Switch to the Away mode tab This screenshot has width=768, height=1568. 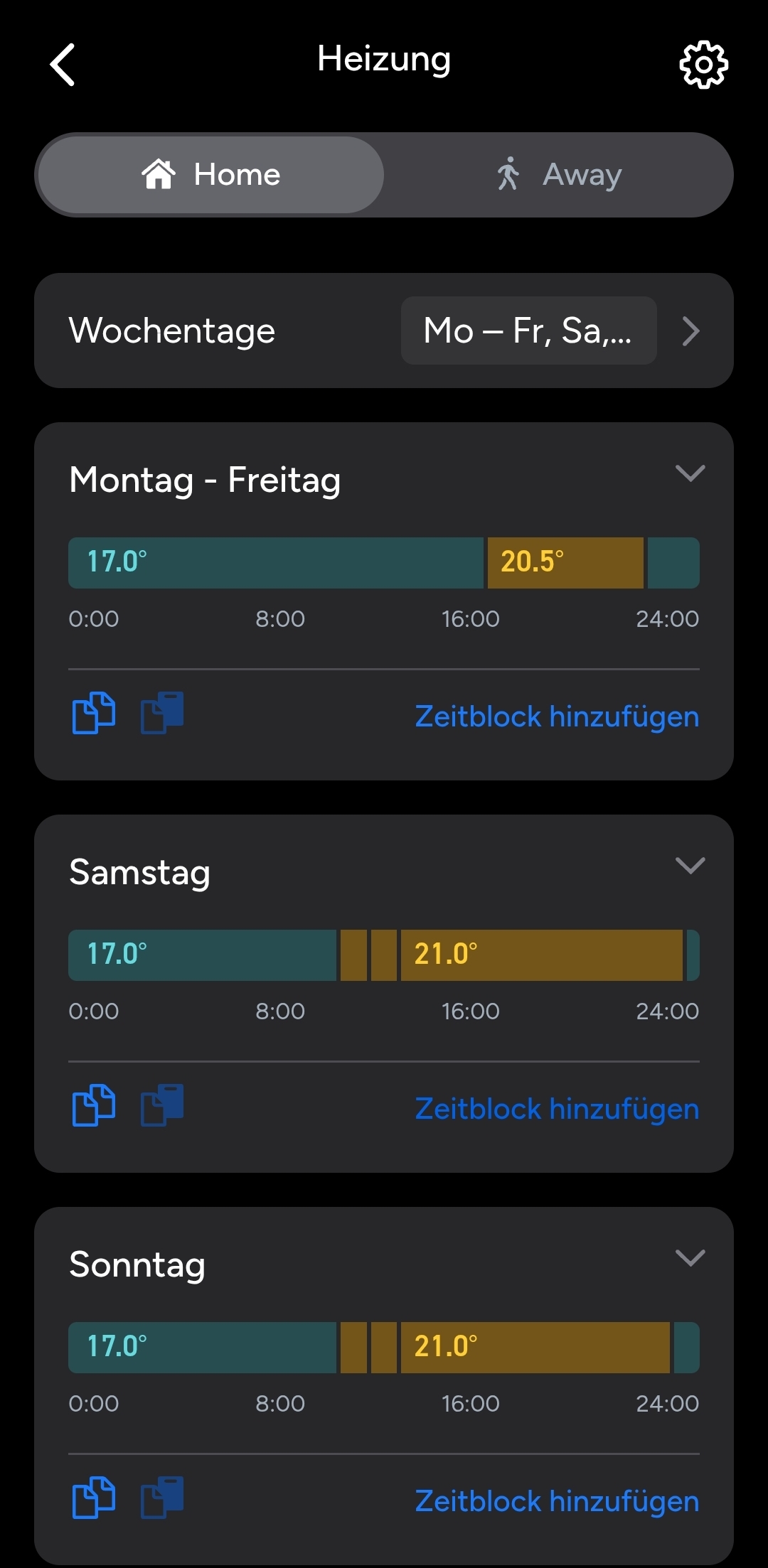point(558,175)
